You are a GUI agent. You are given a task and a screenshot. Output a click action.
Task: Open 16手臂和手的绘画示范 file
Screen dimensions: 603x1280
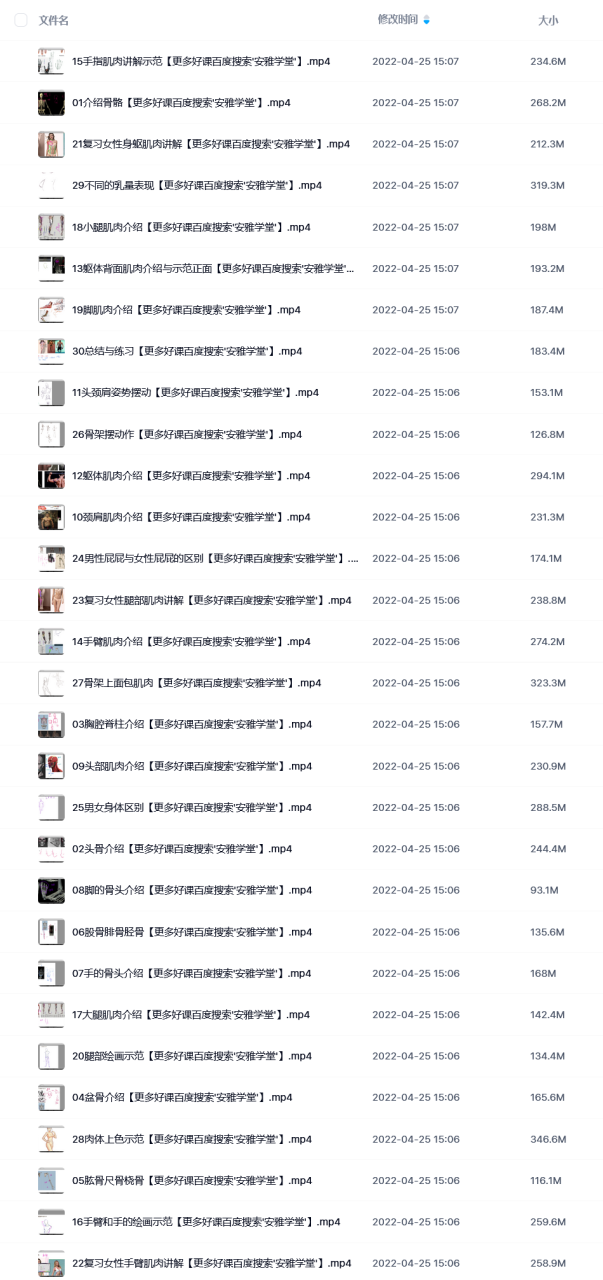point(205,1222)
